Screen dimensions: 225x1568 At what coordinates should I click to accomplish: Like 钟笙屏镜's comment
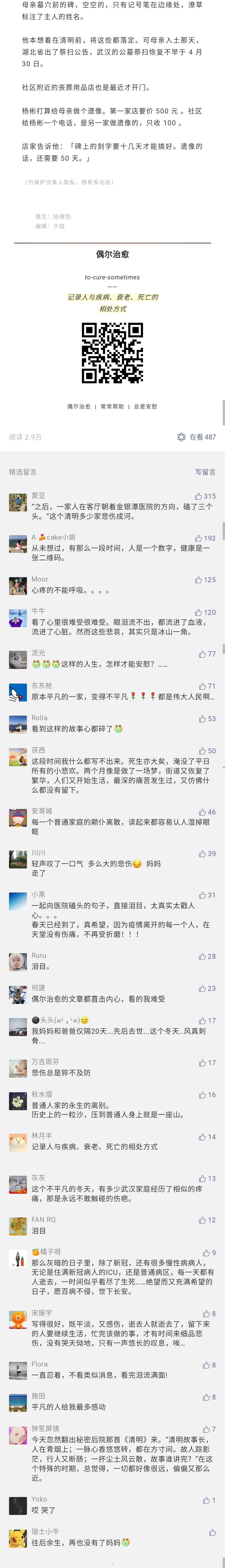coord(206,1429)
